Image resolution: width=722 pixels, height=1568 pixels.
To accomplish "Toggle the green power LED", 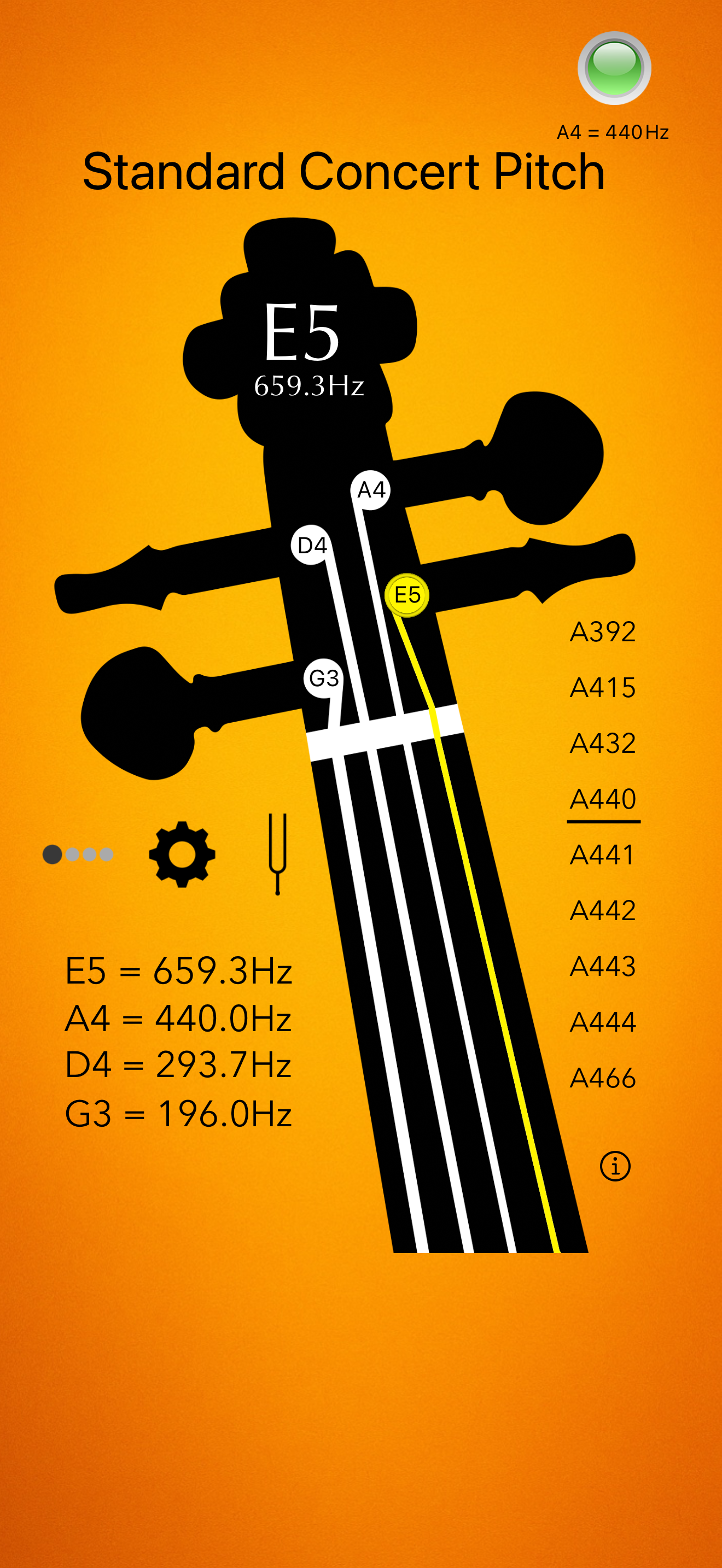I will click(614, 69).
